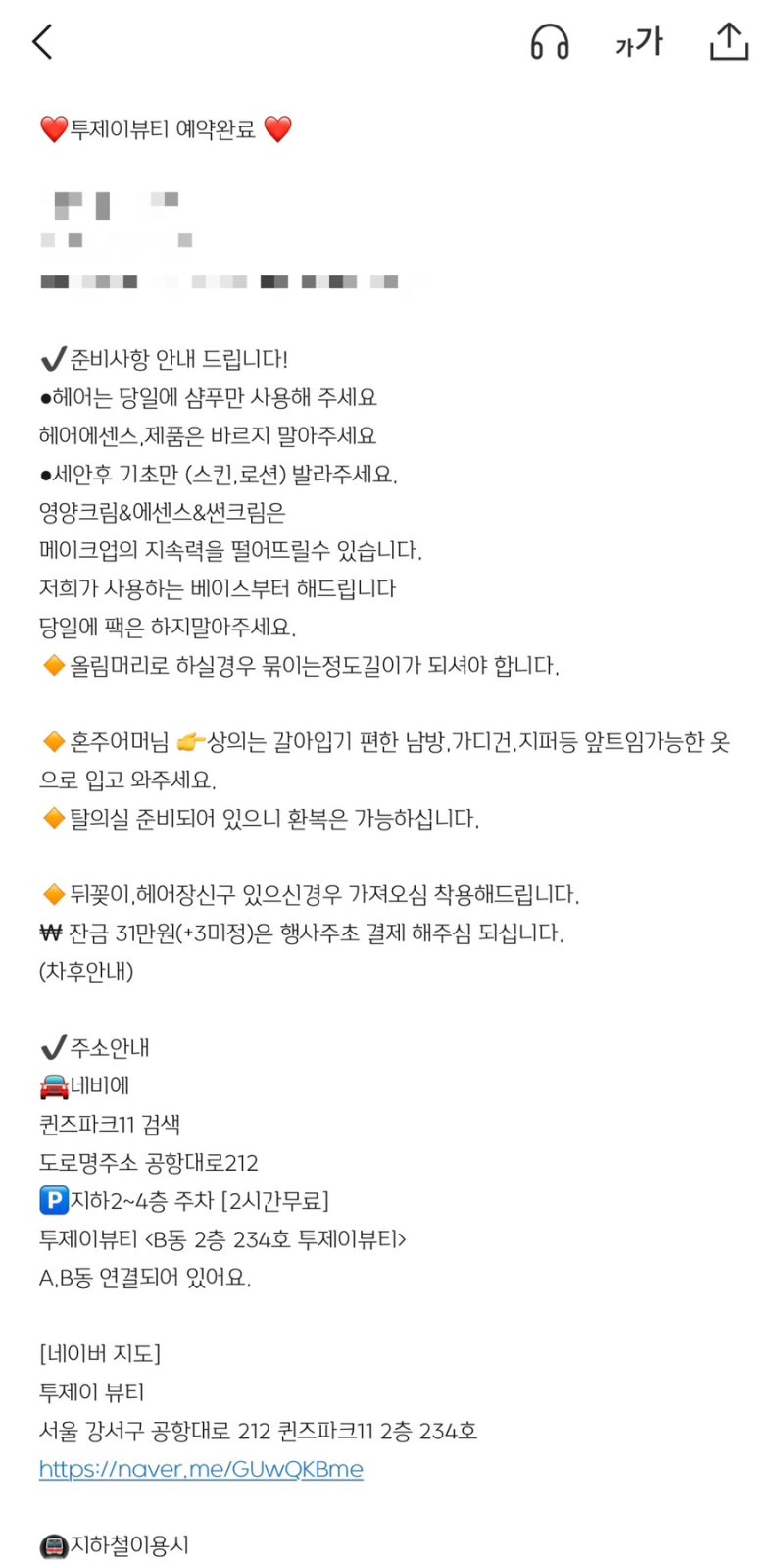
Task: Open the naver.me map link
Action: point(199,1468)
